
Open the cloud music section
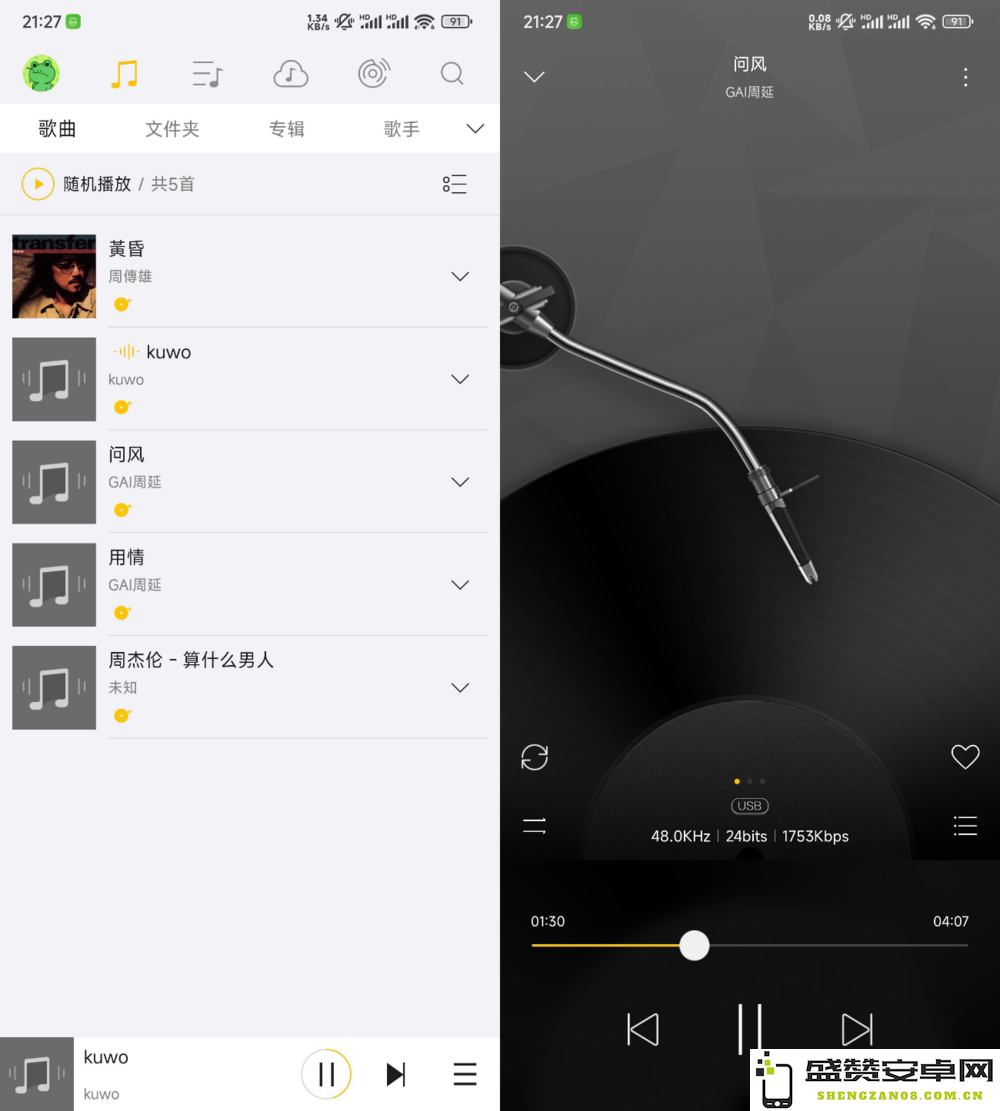[x=290, y=73]
